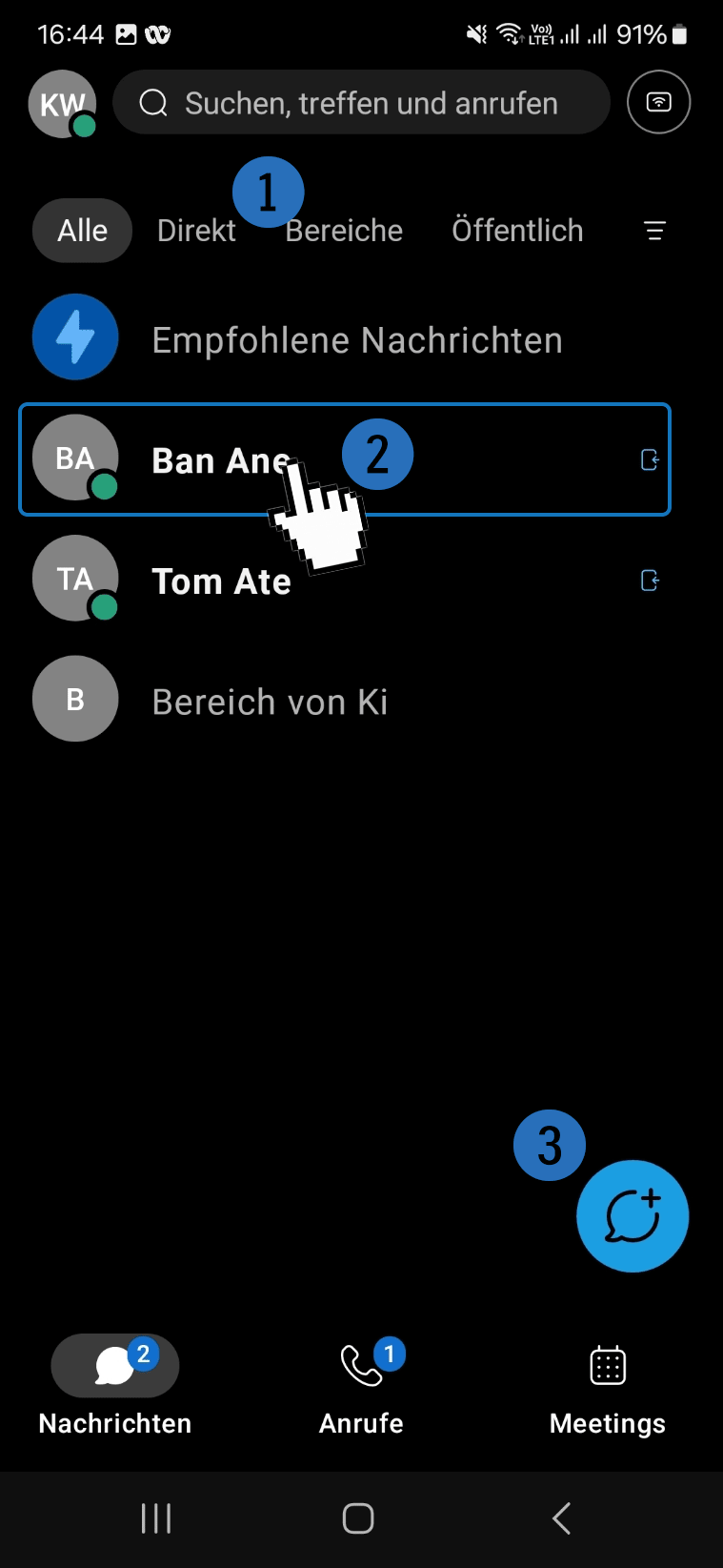Screen dimensions: 723x1568
Task: Show the Öffentlich tab
Action: (x=517, y=231)
